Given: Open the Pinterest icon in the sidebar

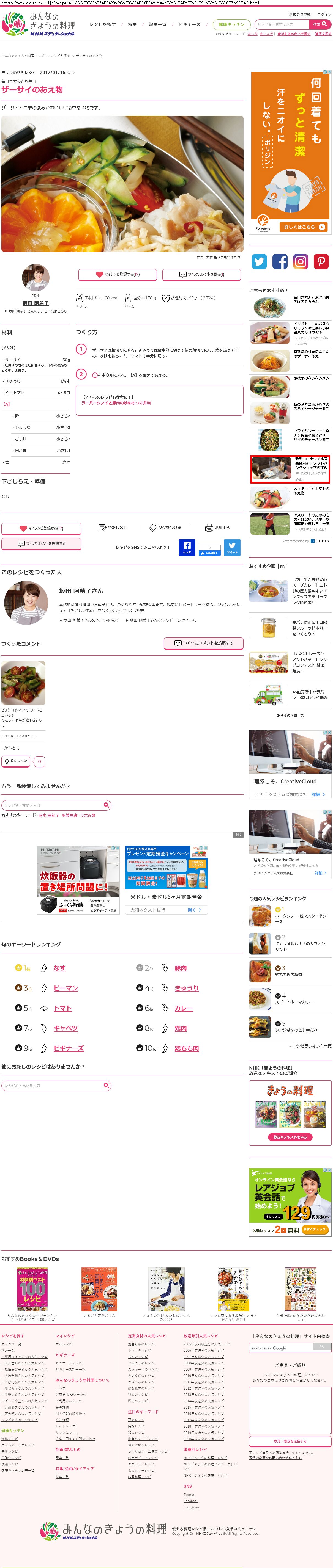Looking at the screenshot, I should tap(321, 262).
